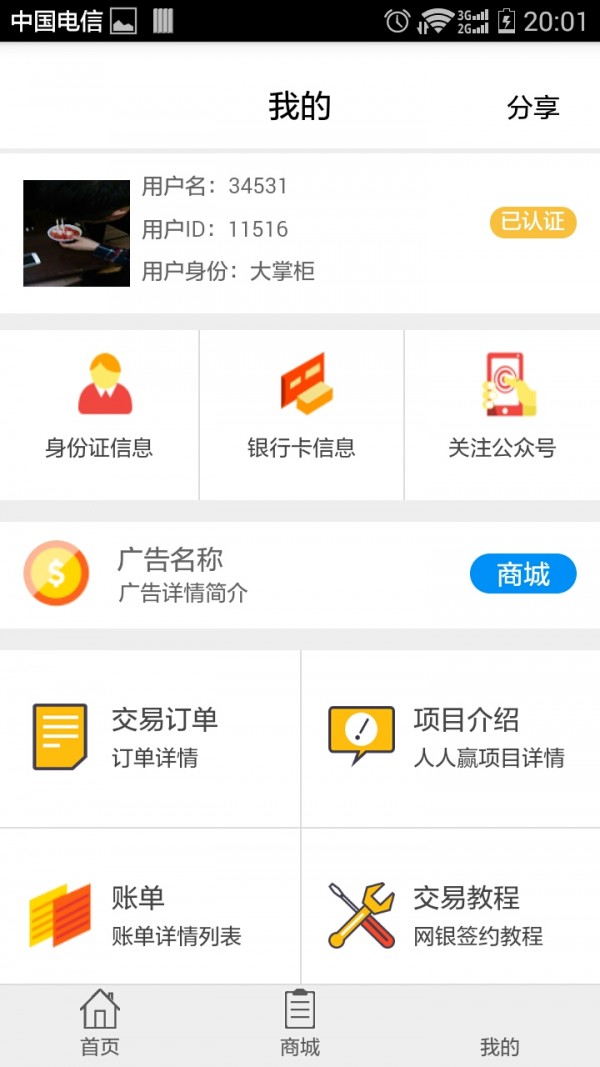The height and width of the screenshot is (1067, 600).
Task: Tap the blue 商城 button in the ad banner
Action: [x=523, y=574]
